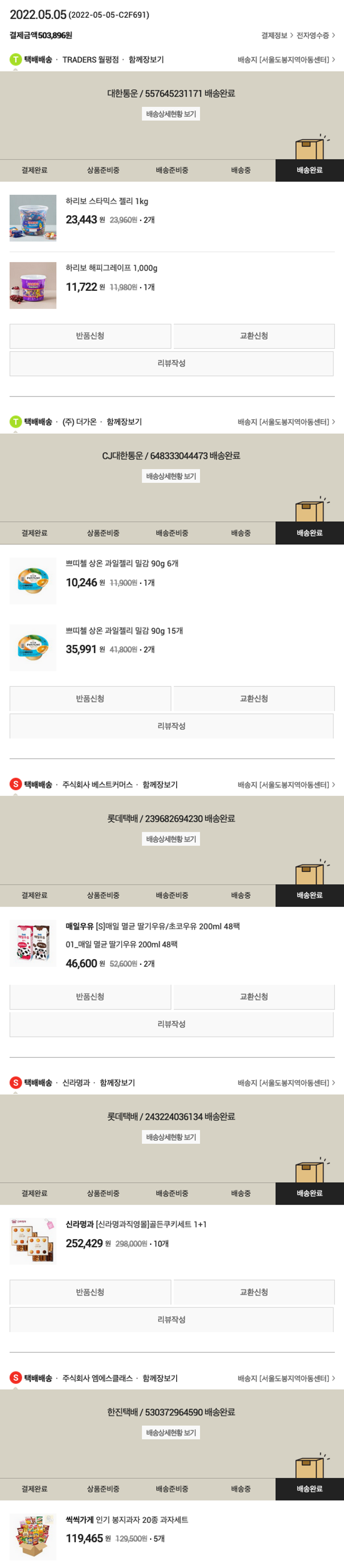This screenshot has width=344, height=1568.
Task: Request exchange for TRADERS order
Action: click(254, 336)
